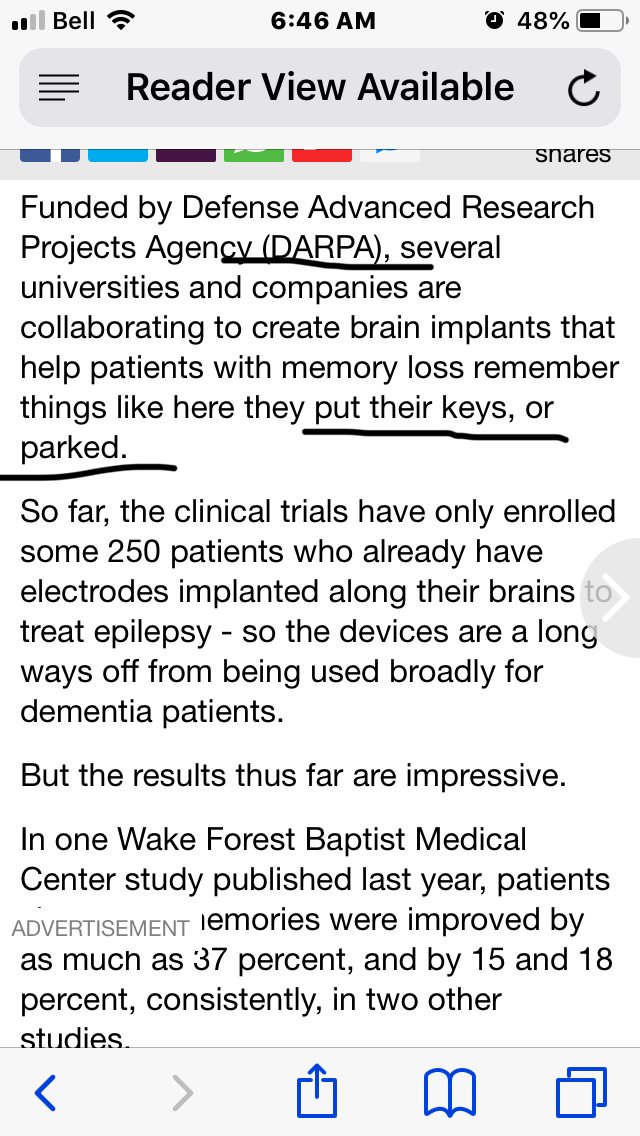
Task: Go back to the previous page
Action: 45,1093
